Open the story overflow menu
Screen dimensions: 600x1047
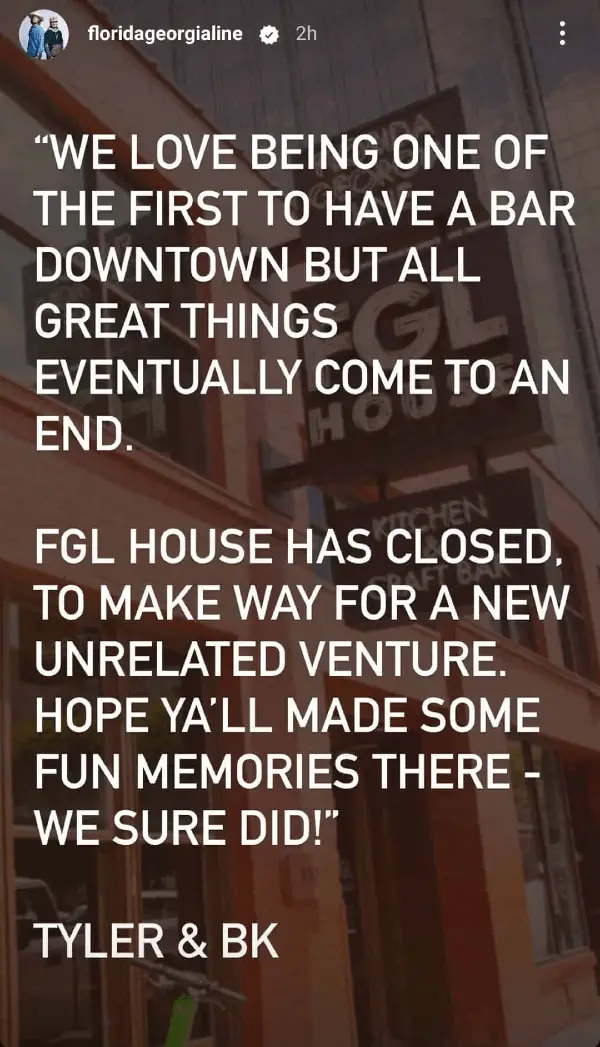(x=563, y=34)
